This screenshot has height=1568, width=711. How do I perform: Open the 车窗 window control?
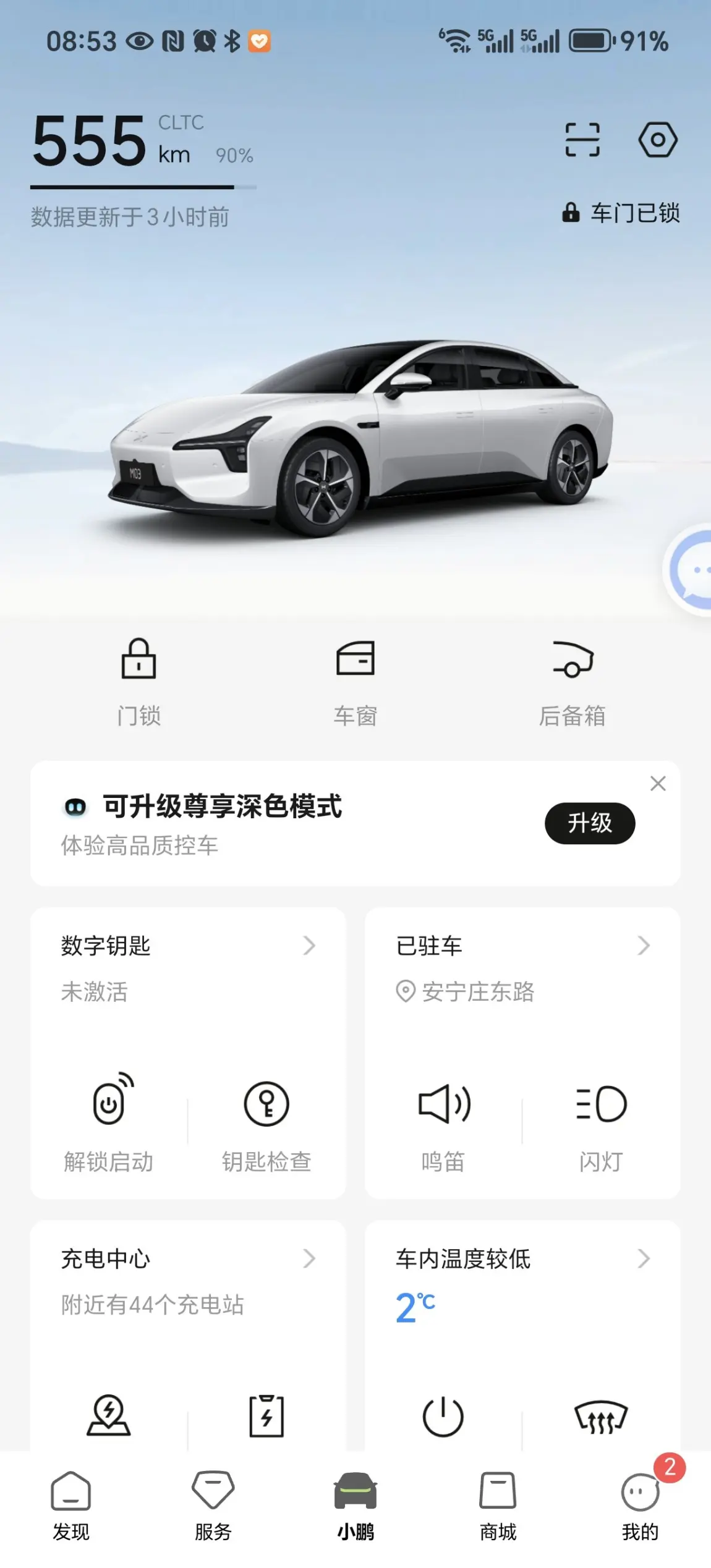pos(355,683)
